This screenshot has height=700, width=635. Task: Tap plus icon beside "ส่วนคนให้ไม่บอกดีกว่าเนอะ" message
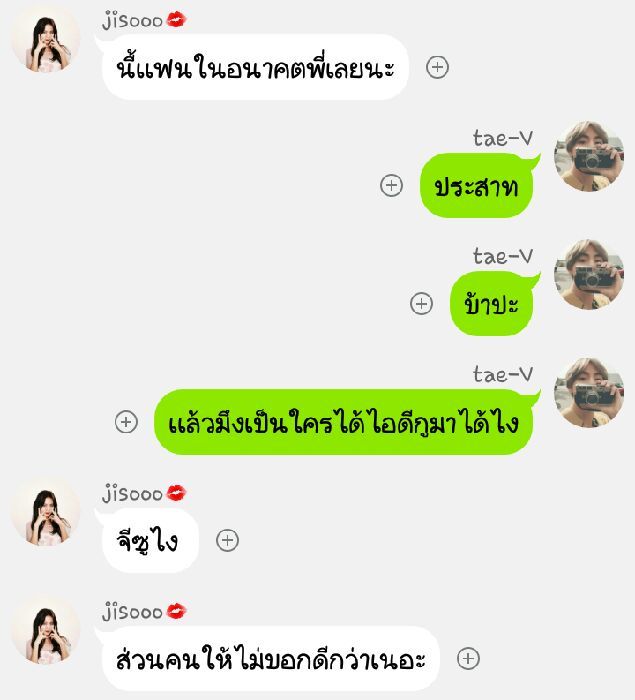click(x=468, y=658)
